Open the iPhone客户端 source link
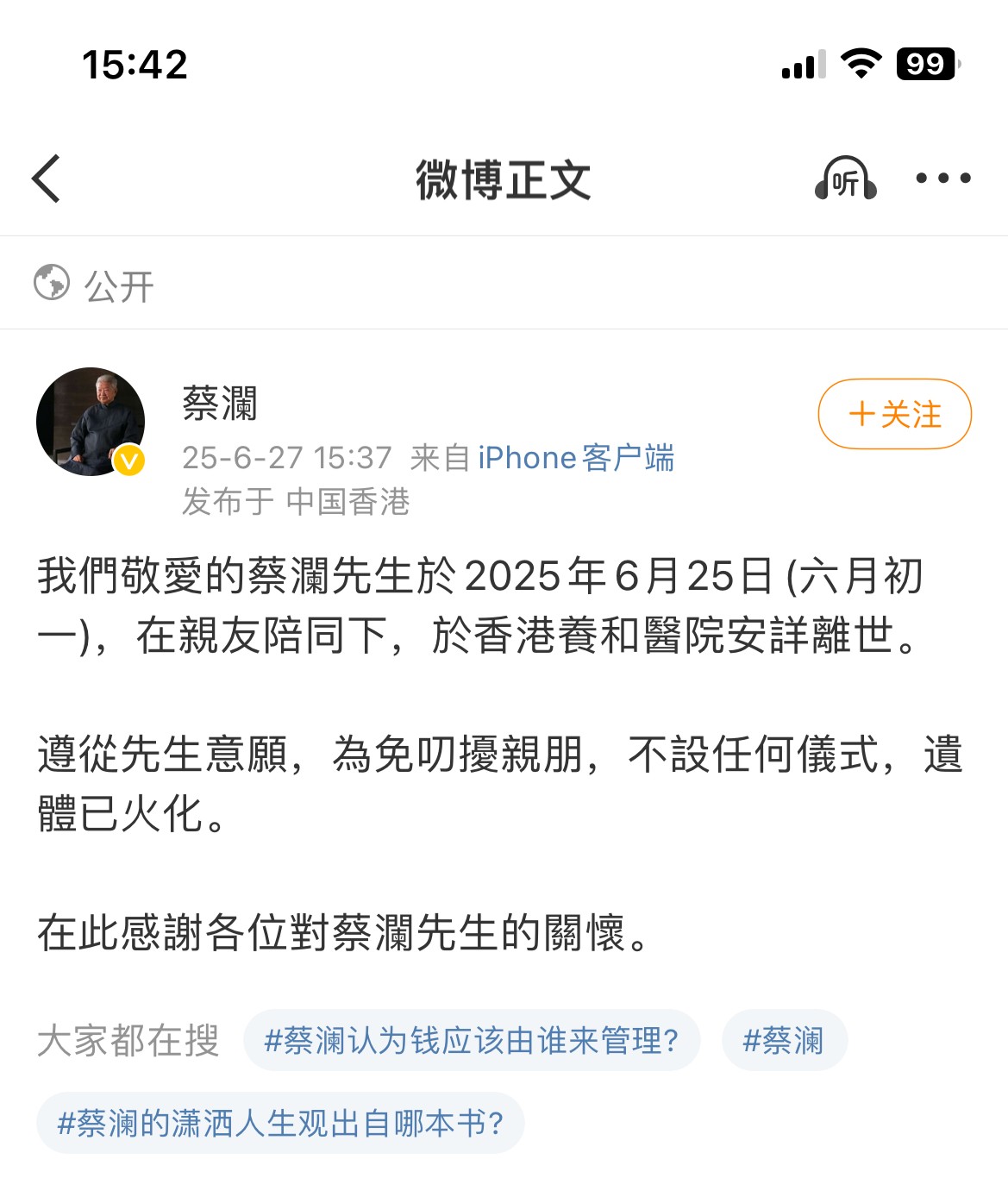This screenshot has width=1008, height=1203. pyautogui.click(x=576, y=458)
